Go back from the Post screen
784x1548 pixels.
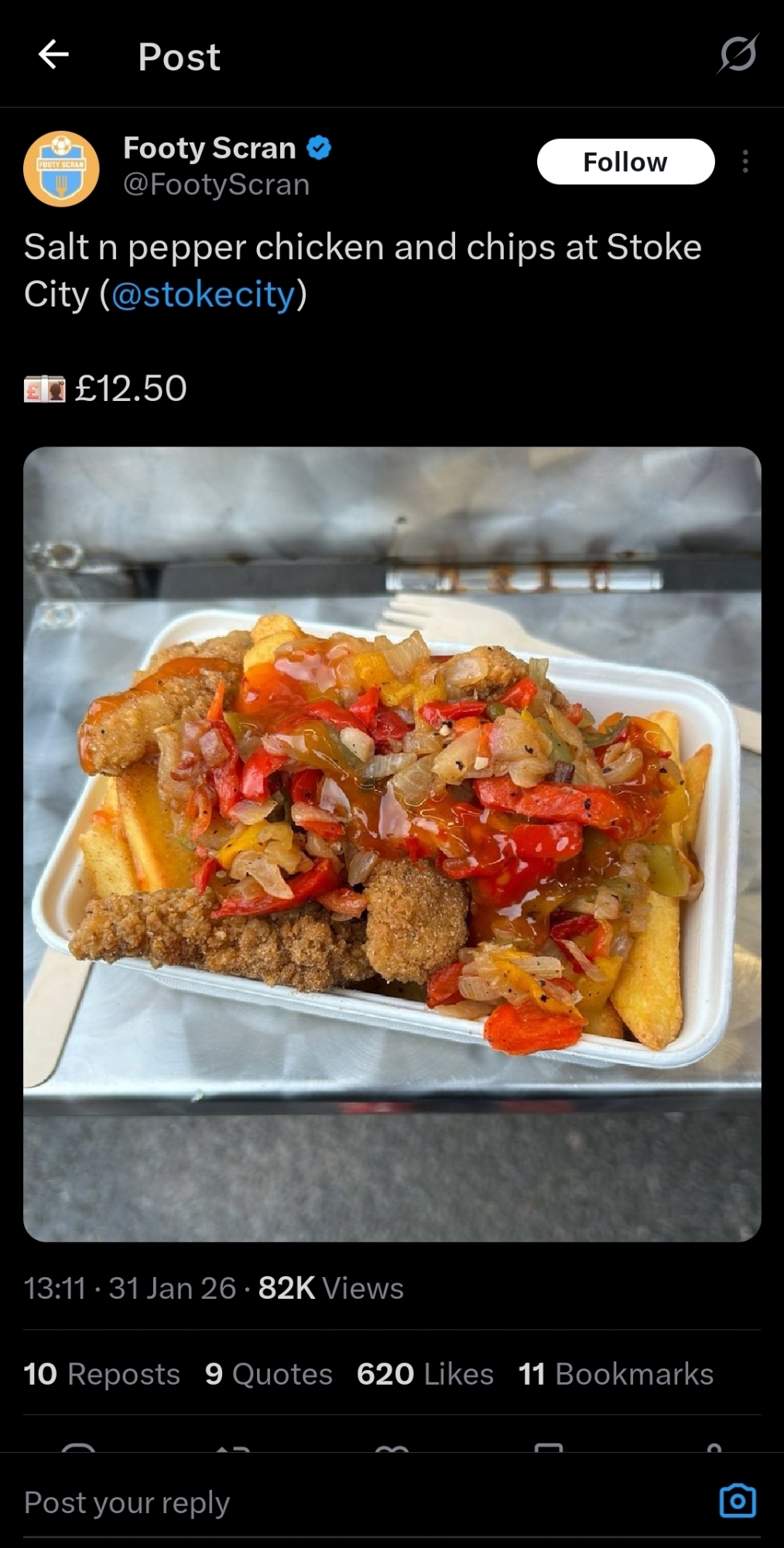pos(53,55)
